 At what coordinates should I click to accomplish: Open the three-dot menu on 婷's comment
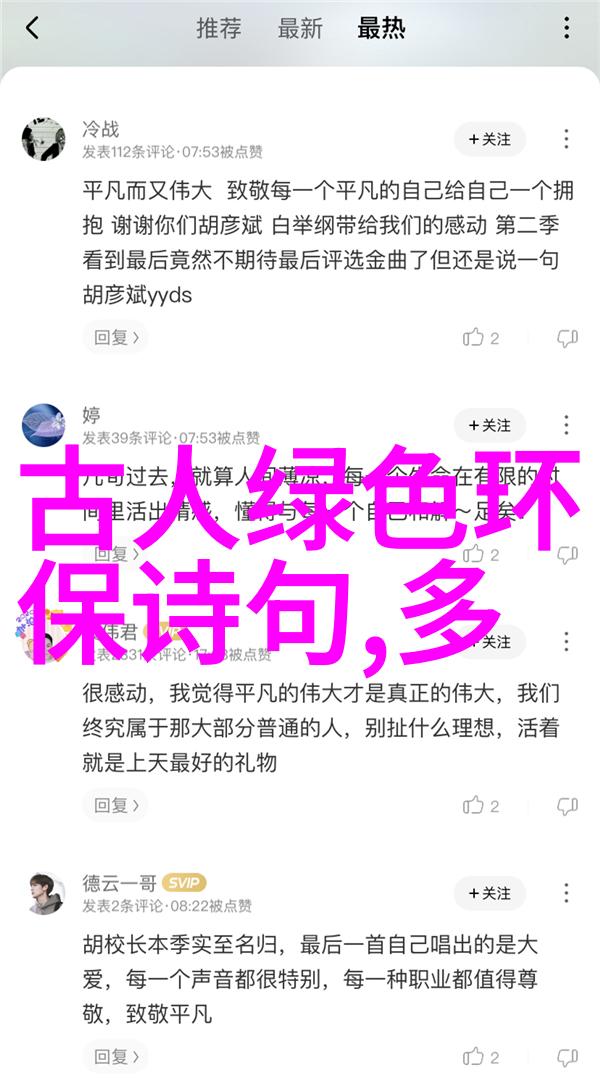pos(566,425)
